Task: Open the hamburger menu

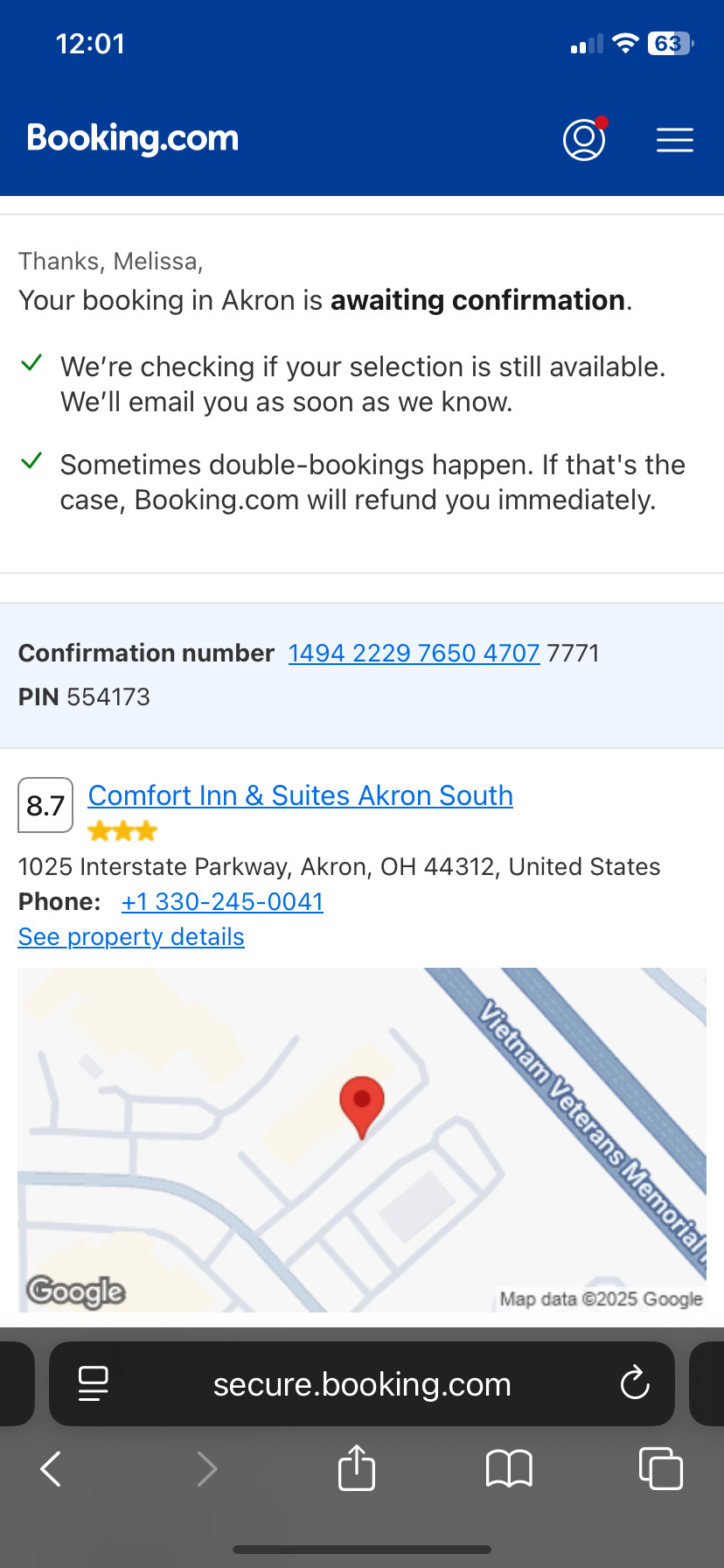Action: 675,140
